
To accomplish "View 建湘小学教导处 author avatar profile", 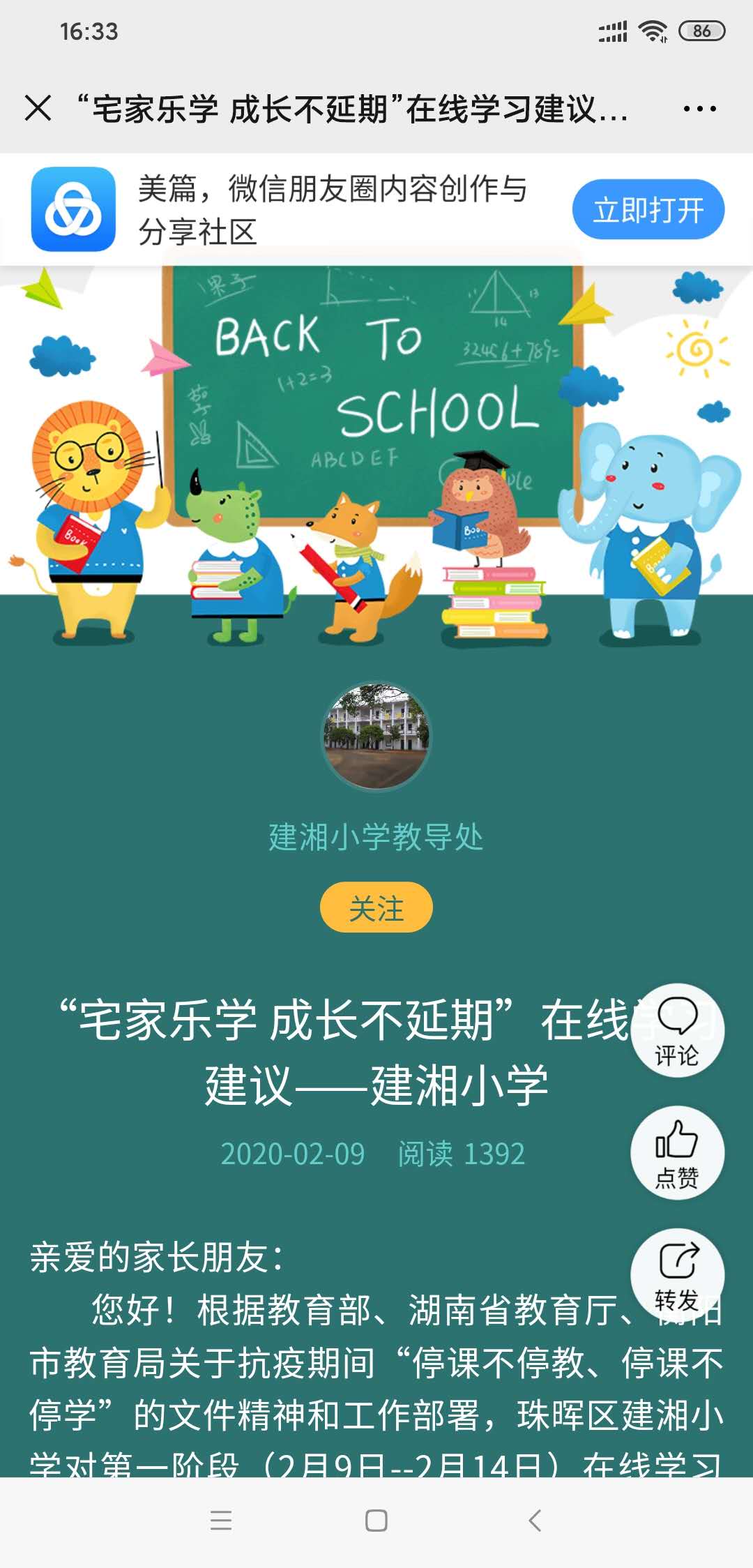I will click(376, 737).
